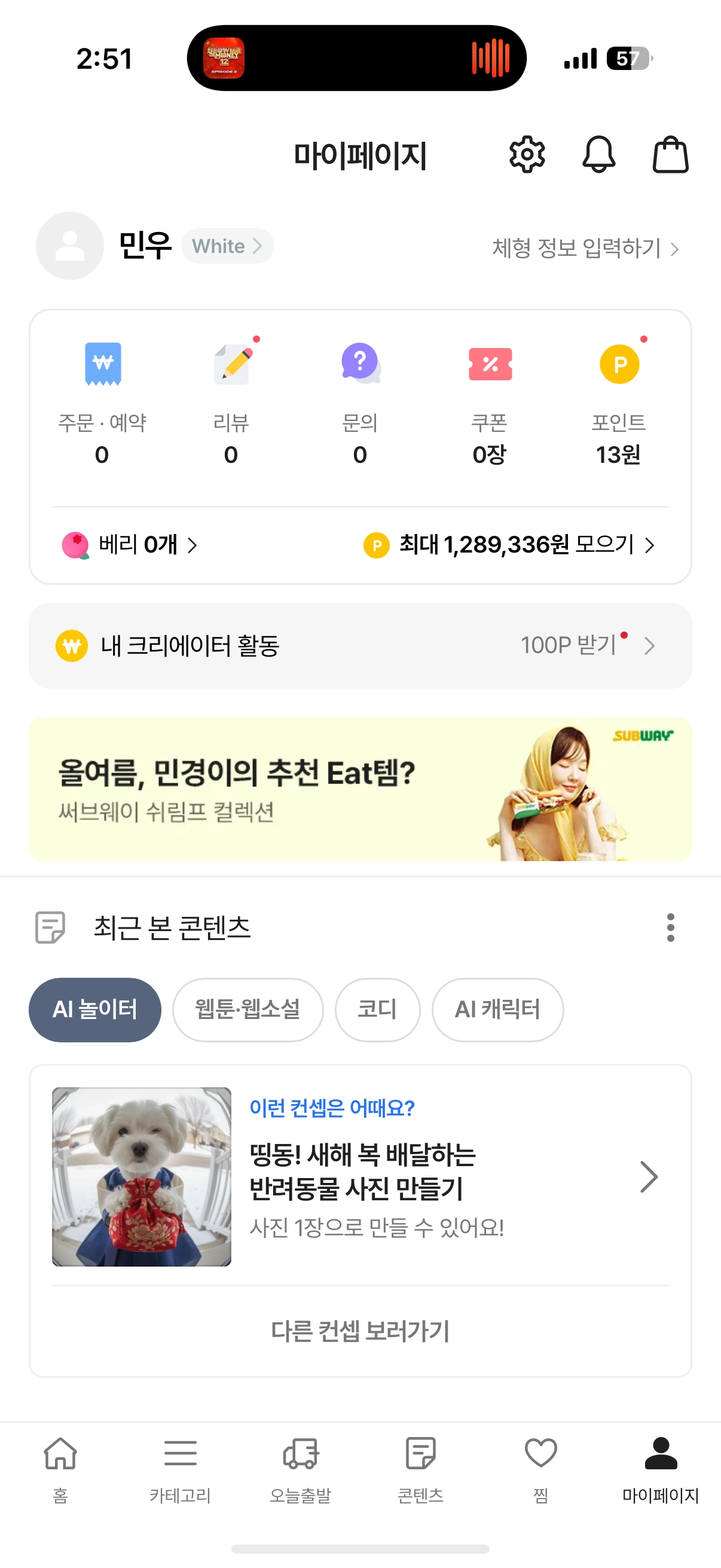Open the settings gear icon
721x1568 pixels.
click(x=526, y=155)
